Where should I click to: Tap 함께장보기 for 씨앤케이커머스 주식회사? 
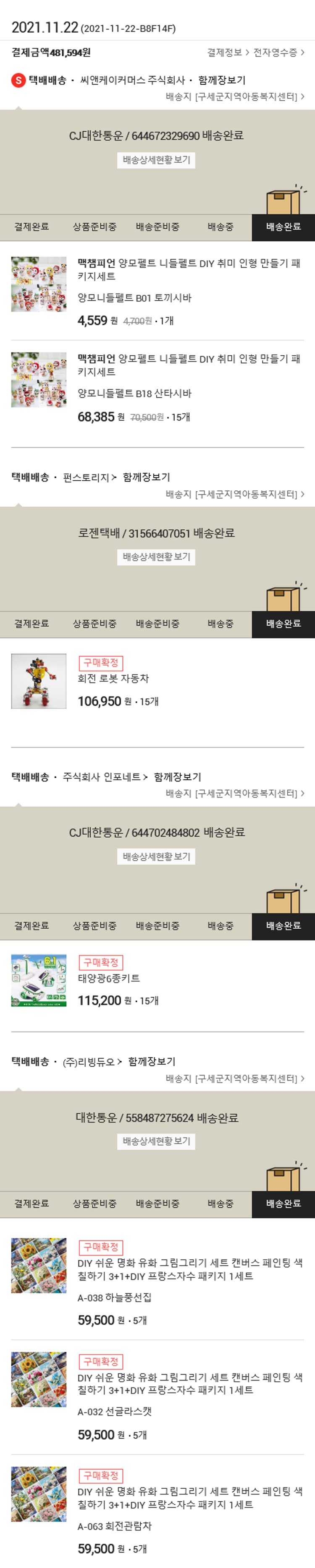pyautogui.click(x=221, y=81)
